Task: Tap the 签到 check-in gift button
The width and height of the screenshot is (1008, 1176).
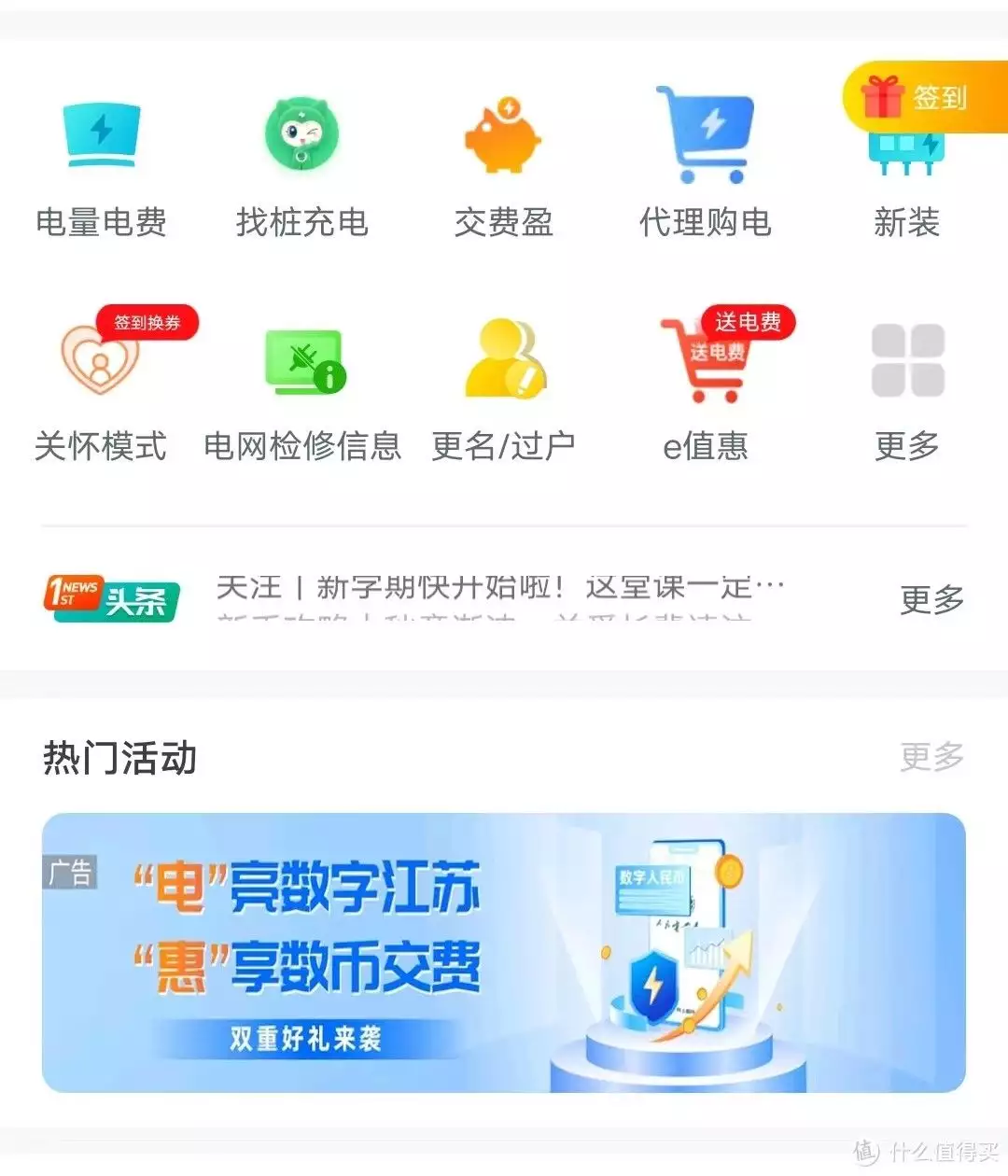Action: pyautogui.click(x=924, y=97)
